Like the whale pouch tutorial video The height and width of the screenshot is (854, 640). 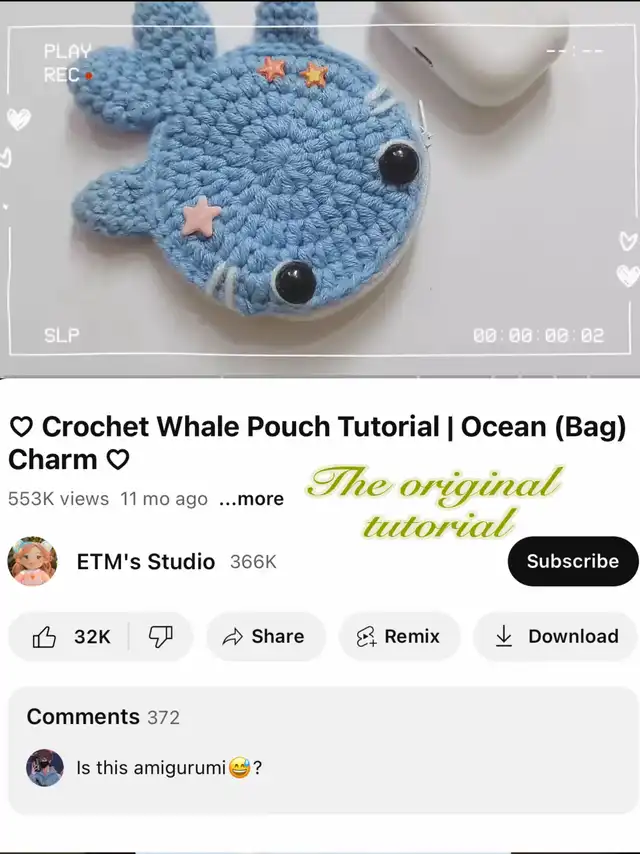click(70, 636)
